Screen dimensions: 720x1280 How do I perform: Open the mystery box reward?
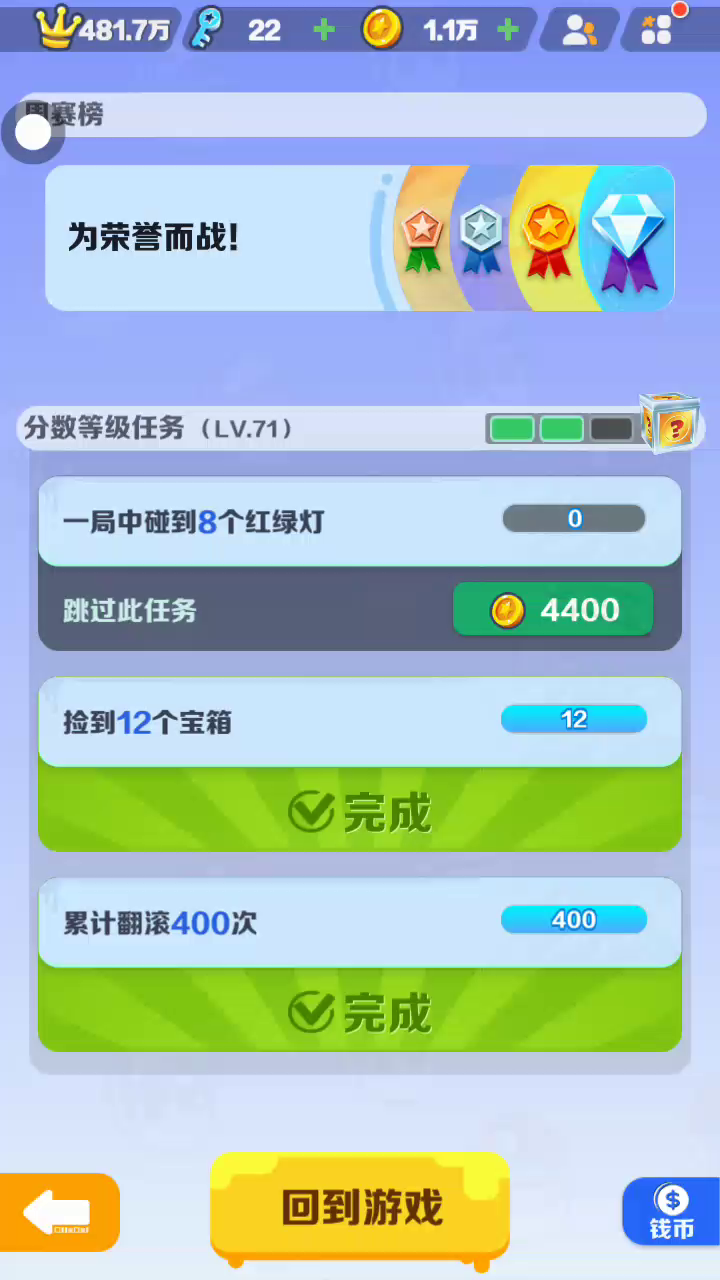669,423
